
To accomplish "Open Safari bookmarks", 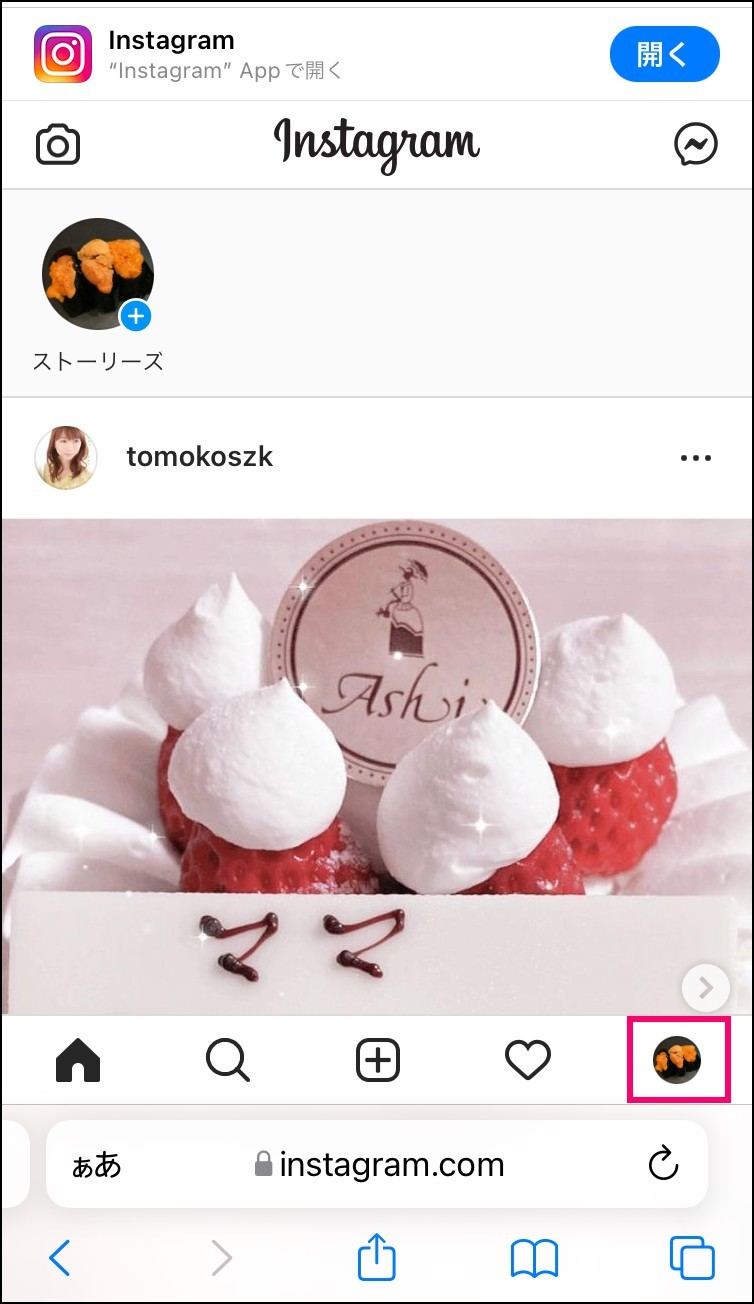I will 534,1258.
